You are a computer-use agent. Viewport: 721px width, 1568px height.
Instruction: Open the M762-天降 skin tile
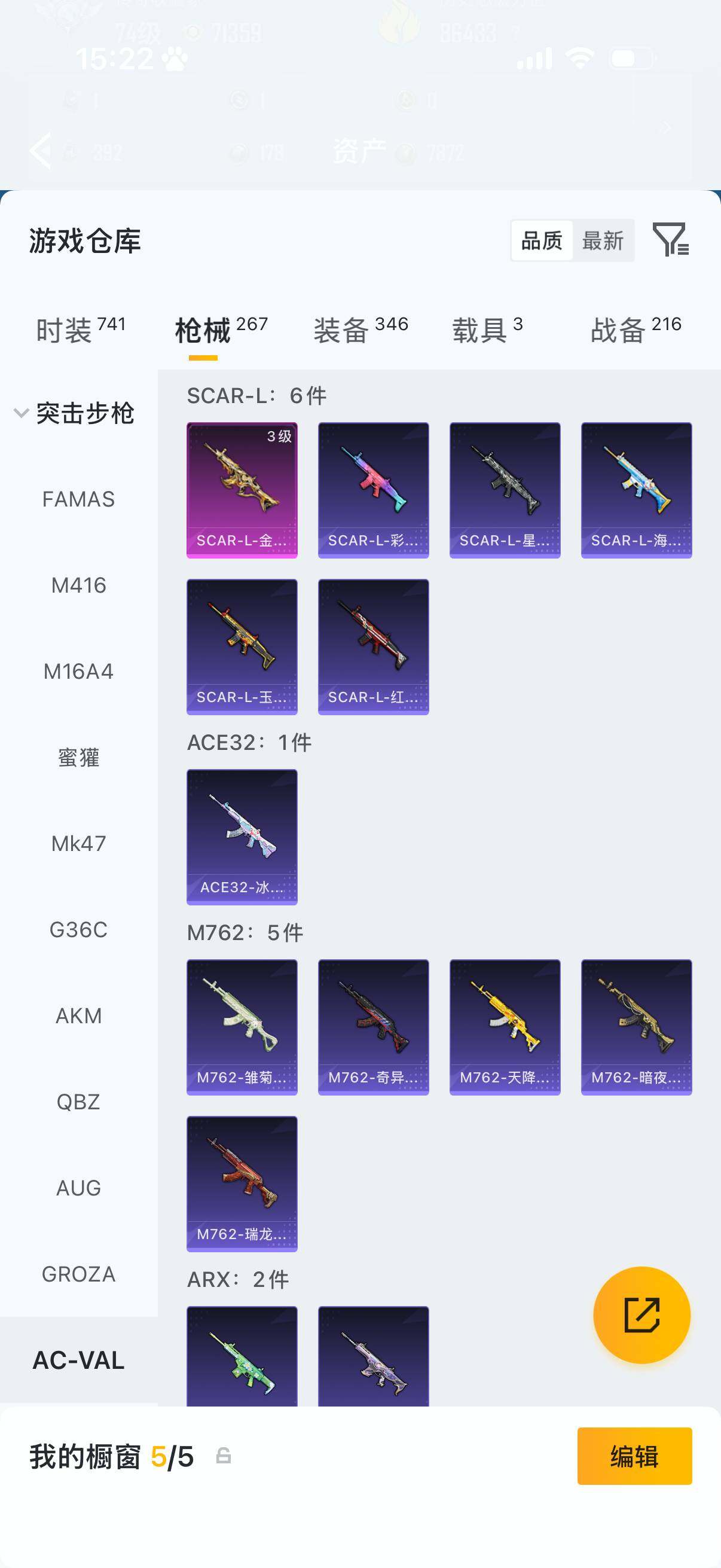(x=505, y=1027)
